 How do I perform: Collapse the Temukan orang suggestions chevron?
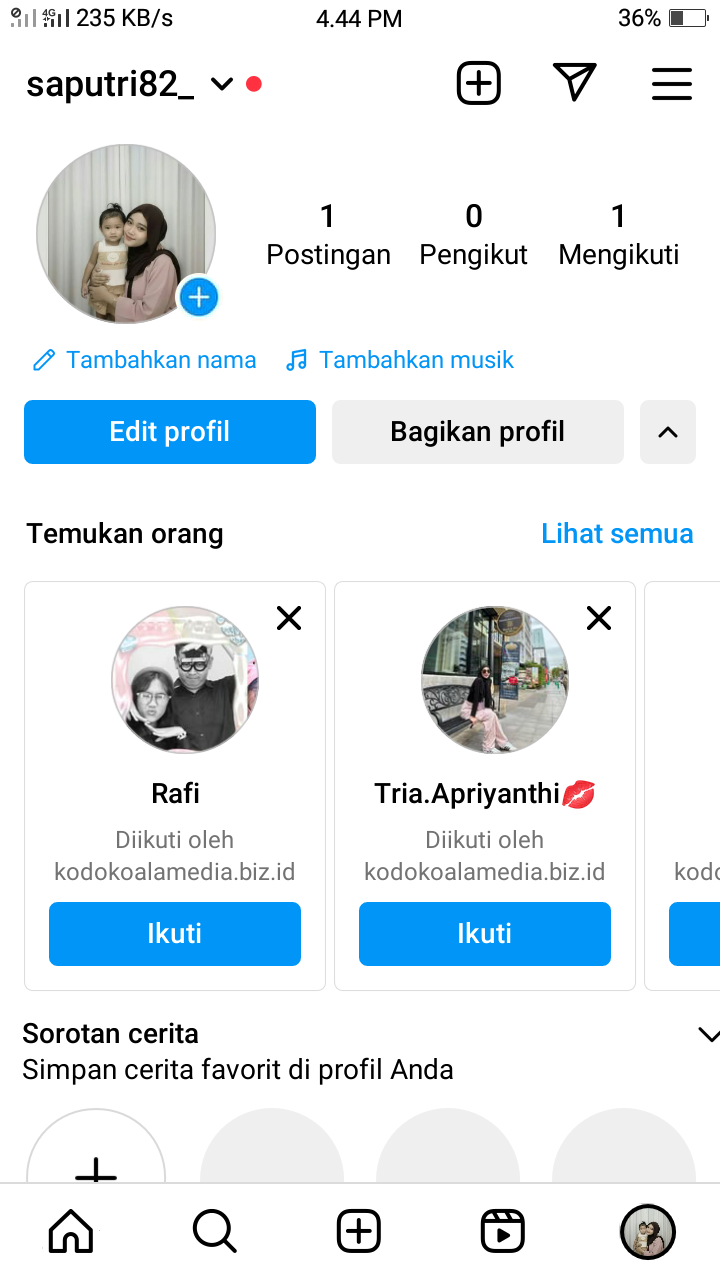coord(668,432)
